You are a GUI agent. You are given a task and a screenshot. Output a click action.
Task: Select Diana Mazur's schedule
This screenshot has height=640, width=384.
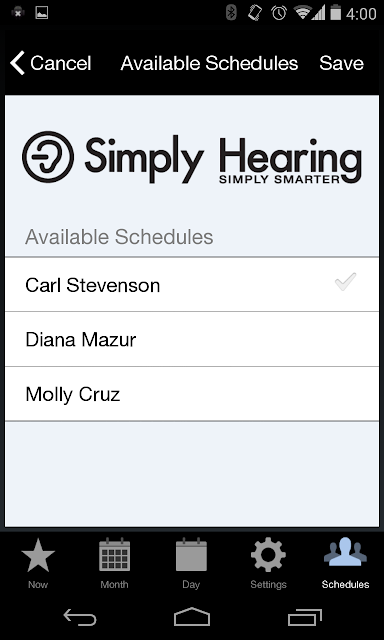(192, 339)
